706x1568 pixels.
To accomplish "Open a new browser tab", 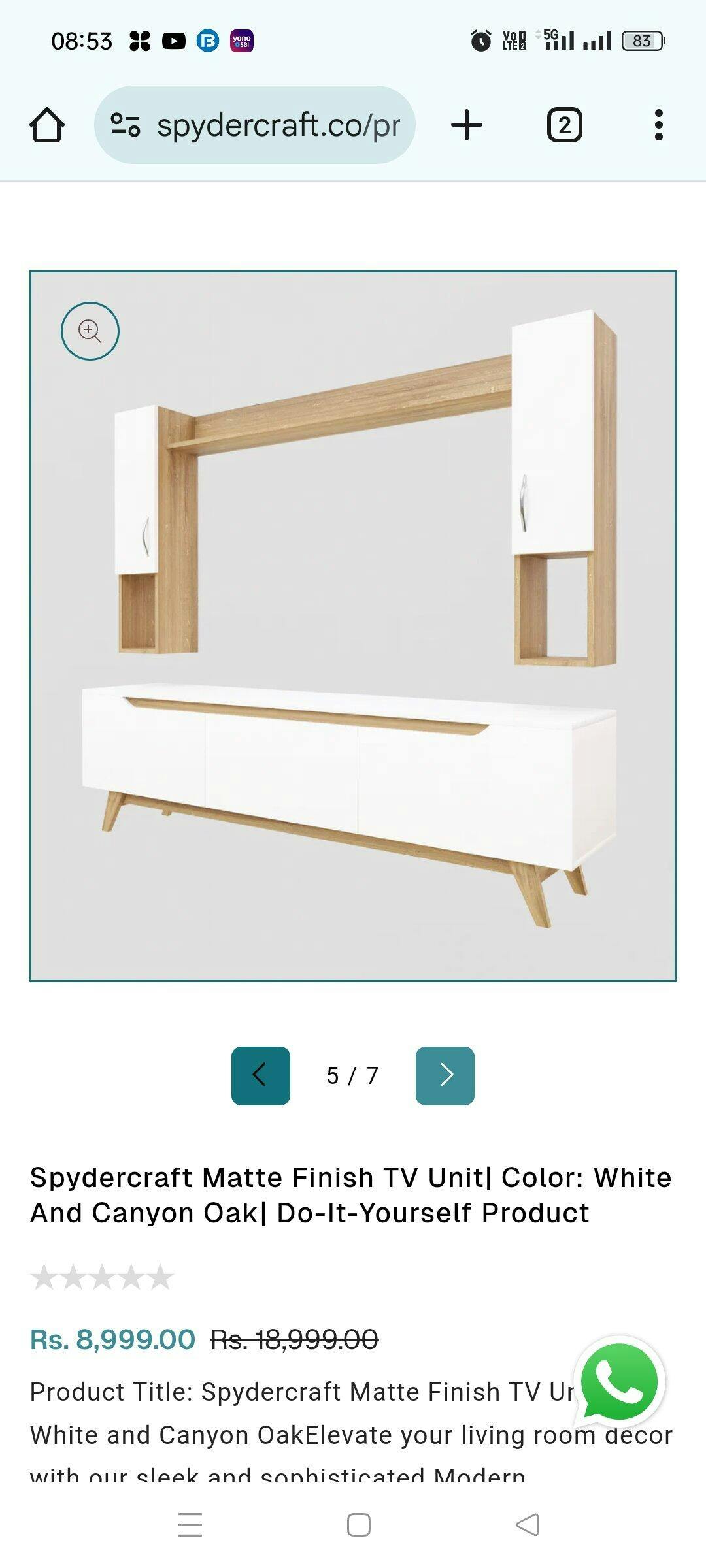I will pos(467,125).
